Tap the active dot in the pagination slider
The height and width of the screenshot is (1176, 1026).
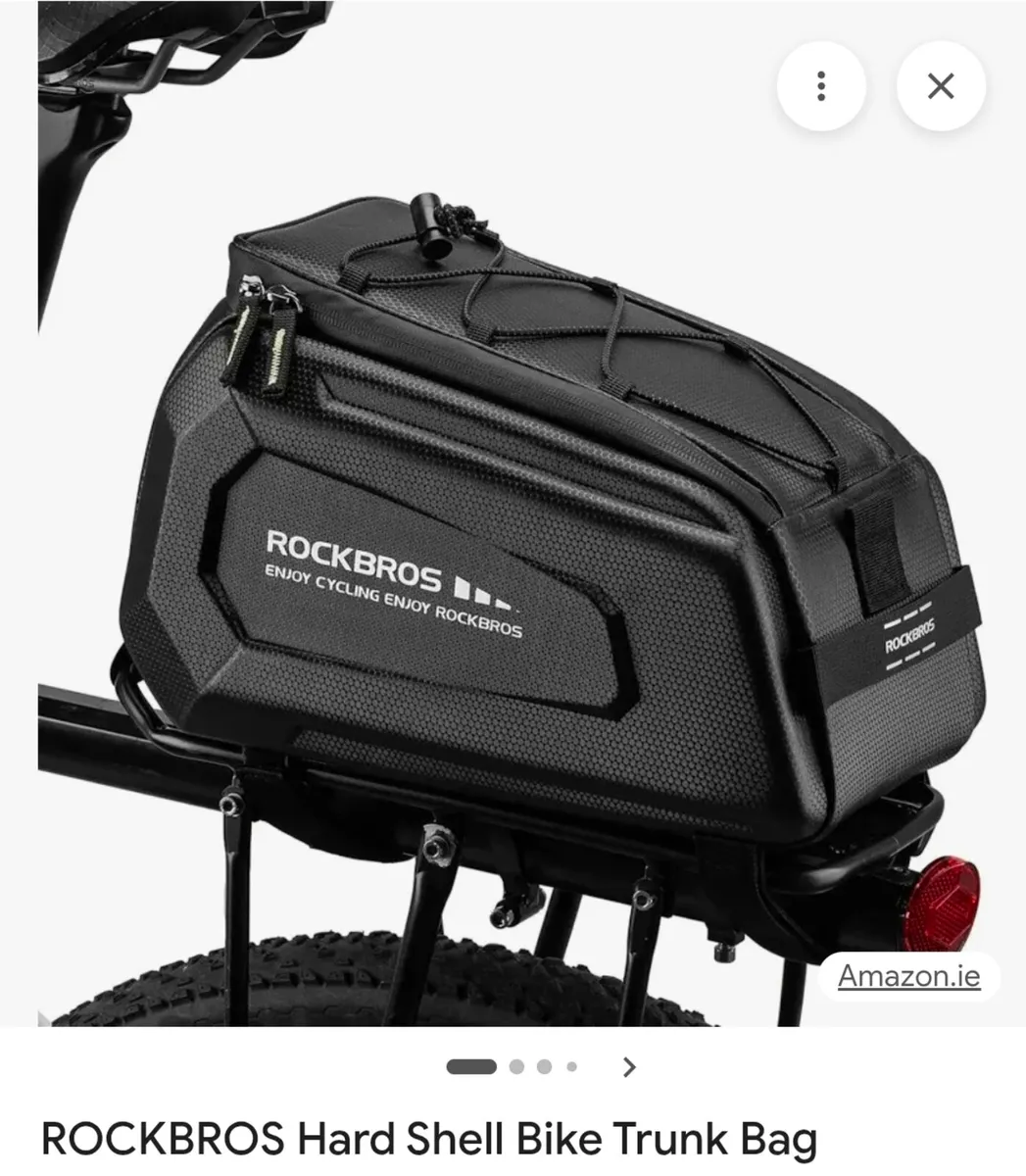[x=471, y=1067]
